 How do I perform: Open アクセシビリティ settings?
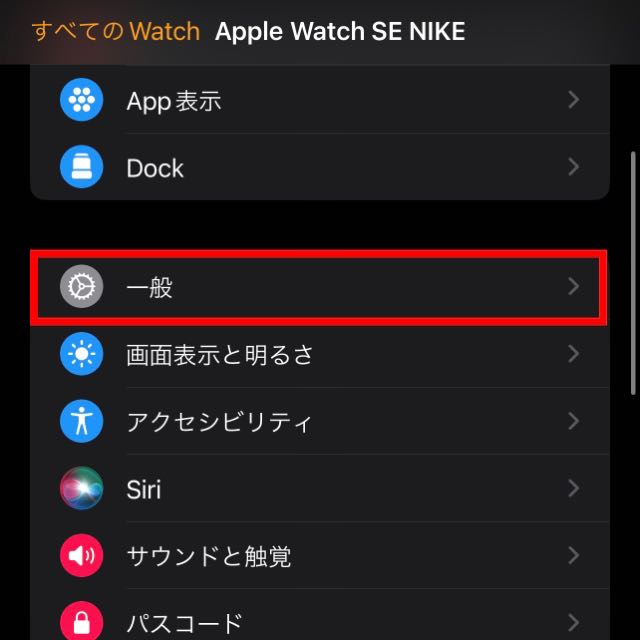[320, 421]
